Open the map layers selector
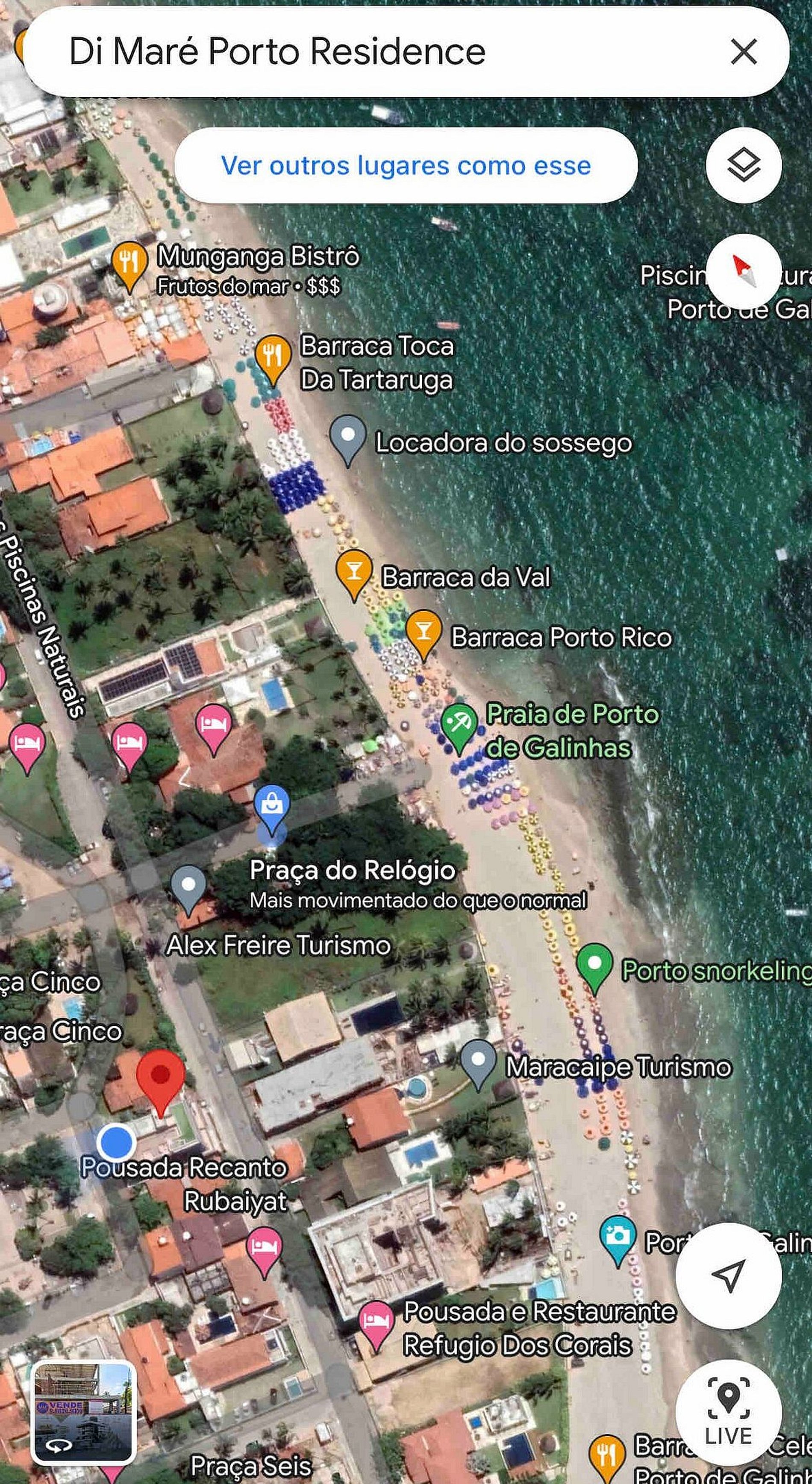This screenshot has width=812, height=1484. pyautogui.click(x=744, y=165)
